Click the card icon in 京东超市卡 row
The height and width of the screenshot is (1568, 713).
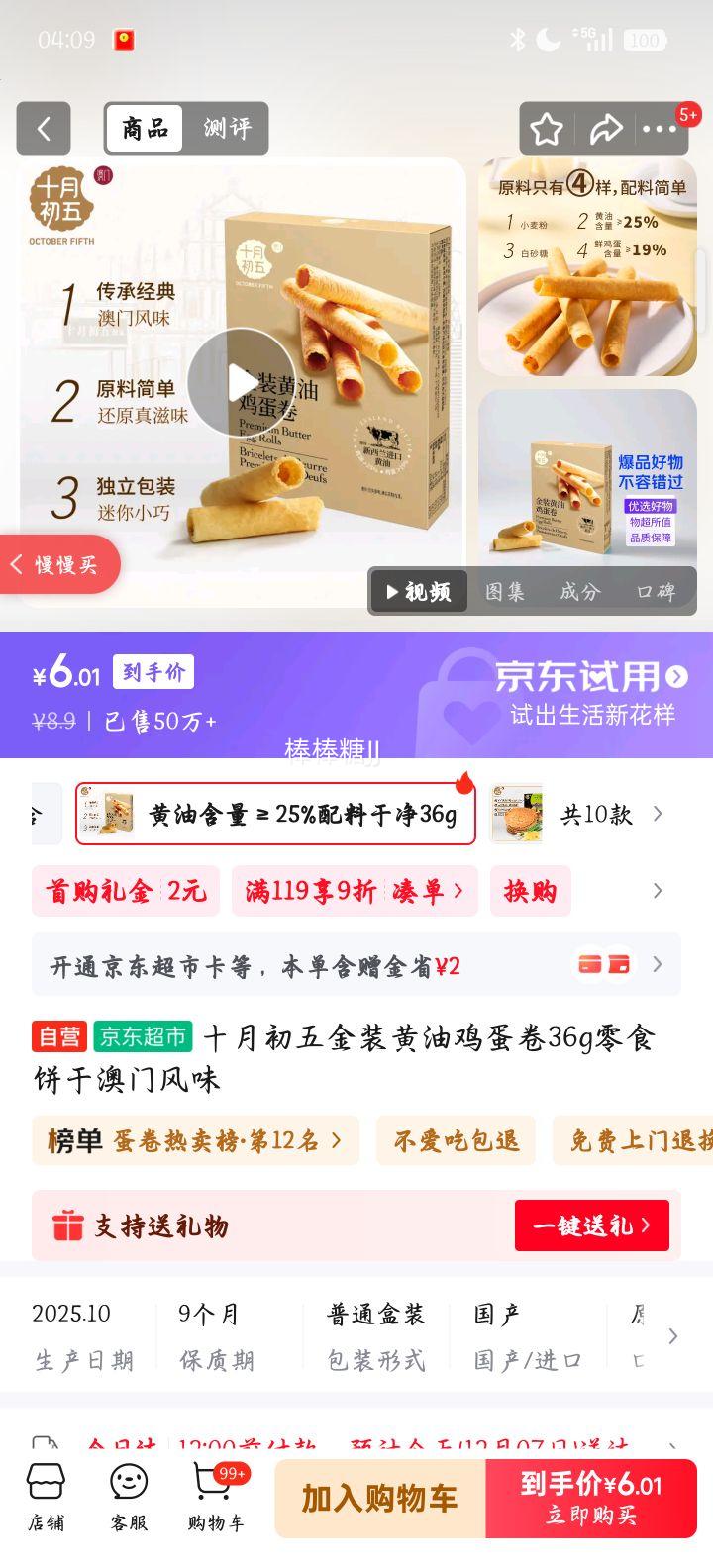click(x=602, y=963)
